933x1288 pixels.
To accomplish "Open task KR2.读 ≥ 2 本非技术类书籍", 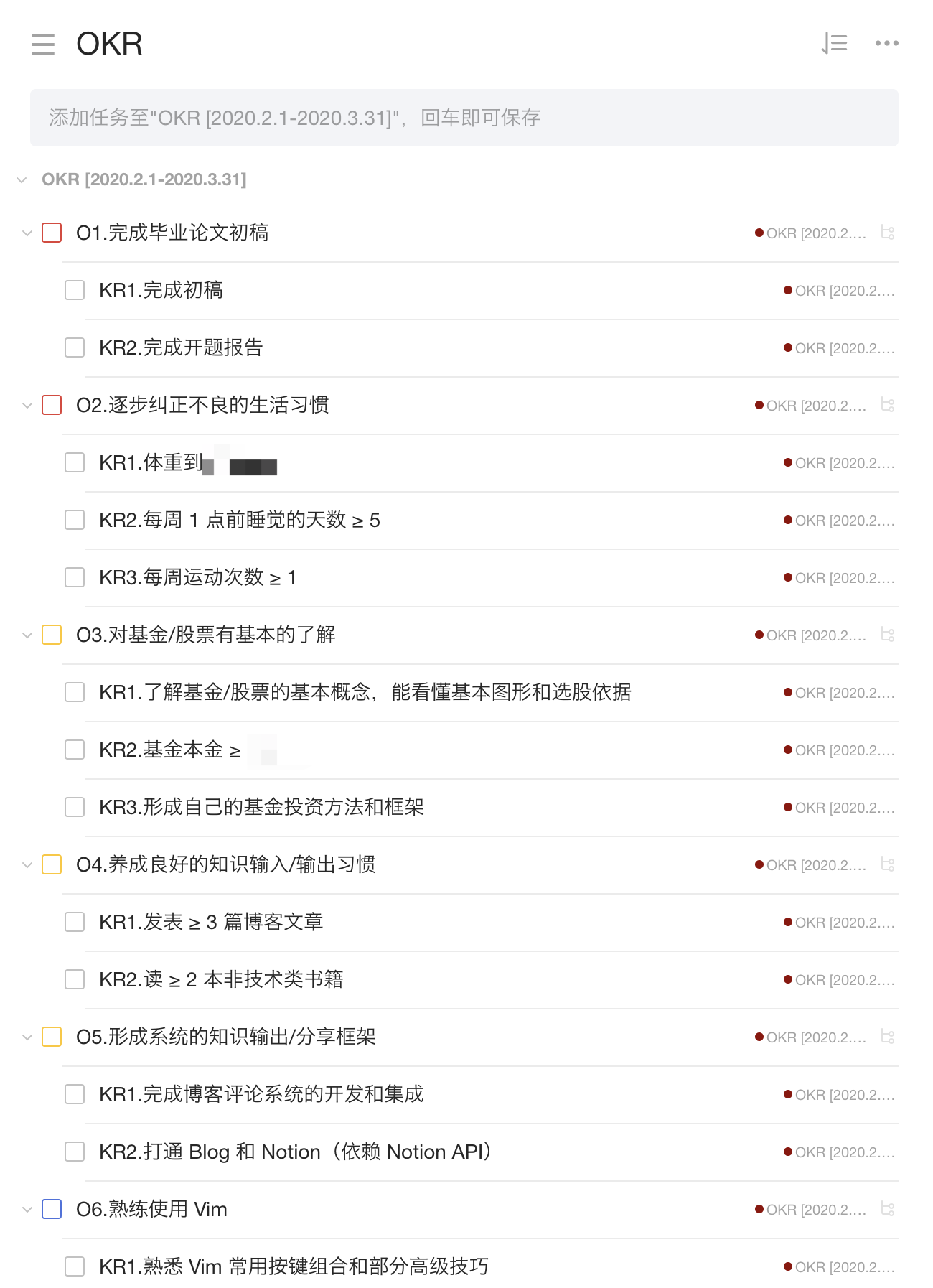I will 221,979.
